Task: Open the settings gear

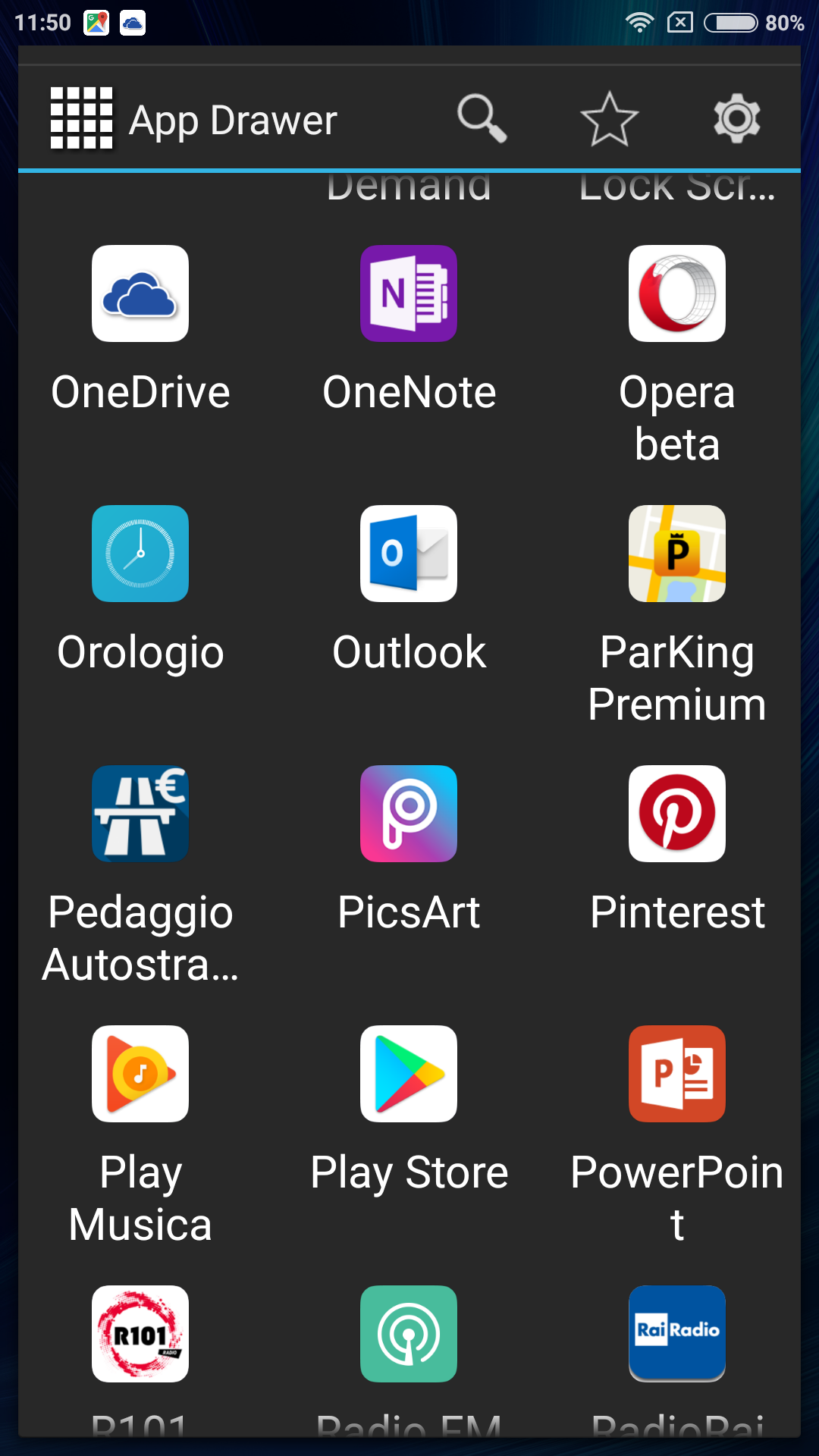Action: 737,119
